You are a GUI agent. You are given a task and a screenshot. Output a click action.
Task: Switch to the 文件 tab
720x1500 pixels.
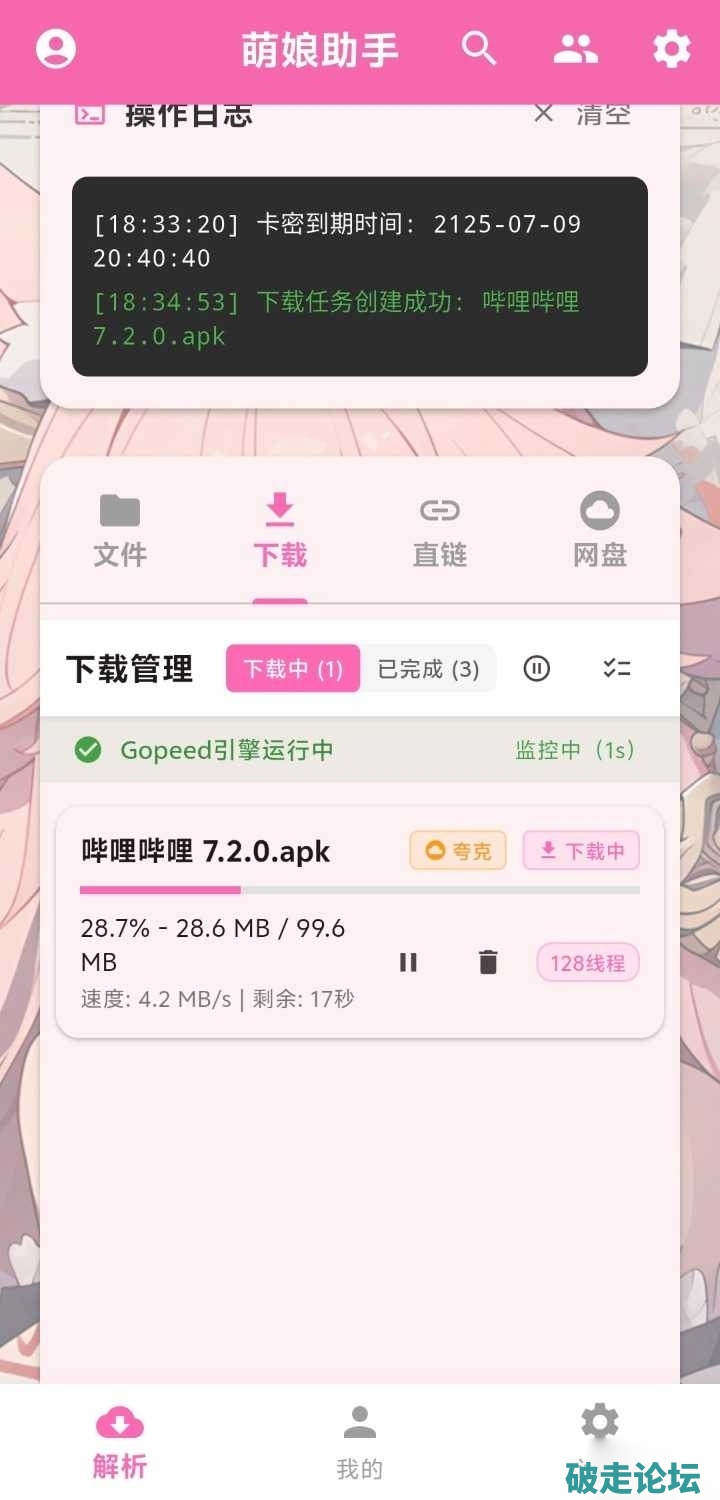[120, 532]
